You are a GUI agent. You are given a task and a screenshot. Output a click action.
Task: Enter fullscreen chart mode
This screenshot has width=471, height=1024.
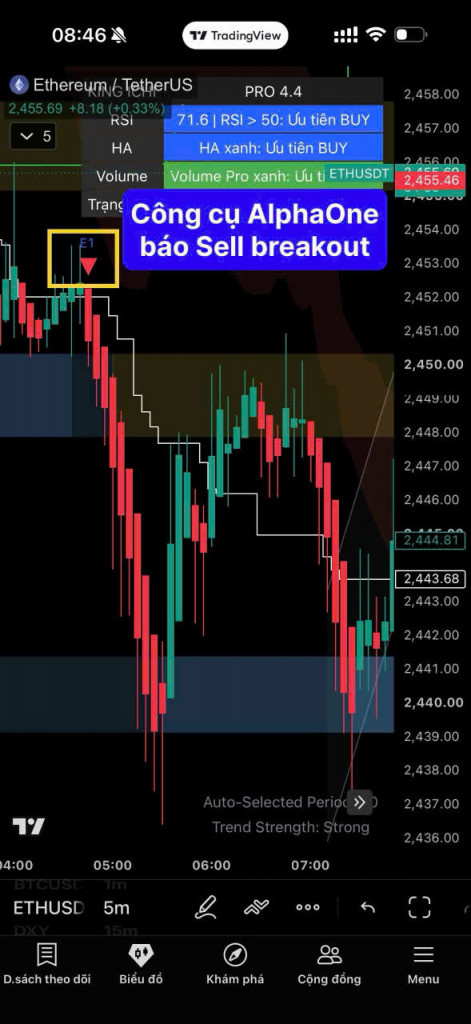coord(419,907)
